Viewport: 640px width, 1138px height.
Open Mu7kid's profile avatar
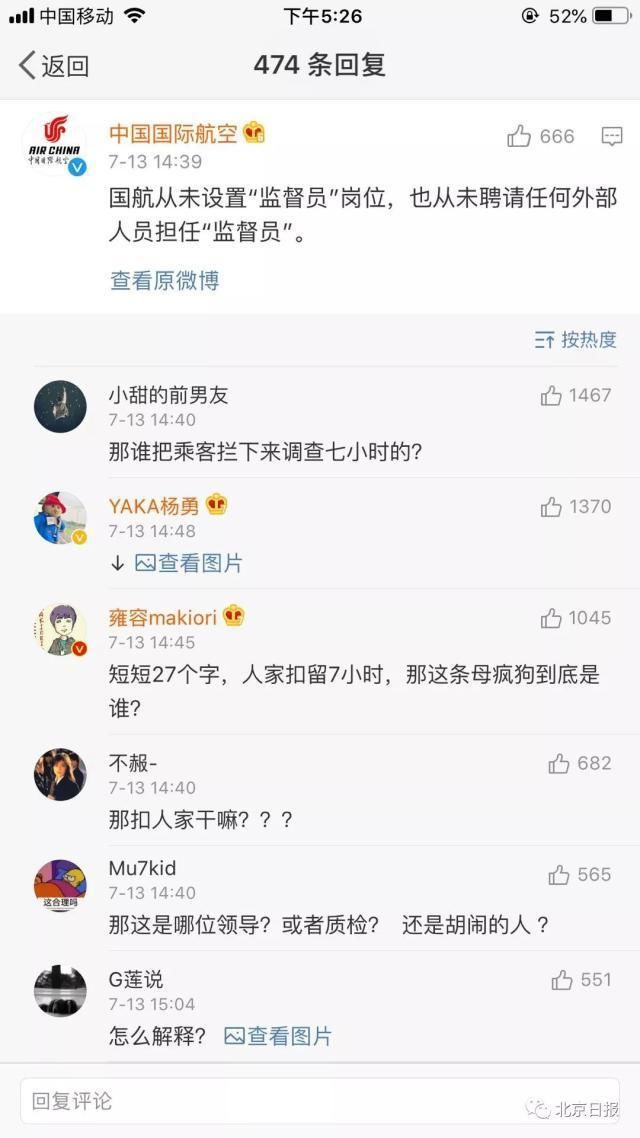(x=60, y=884)
